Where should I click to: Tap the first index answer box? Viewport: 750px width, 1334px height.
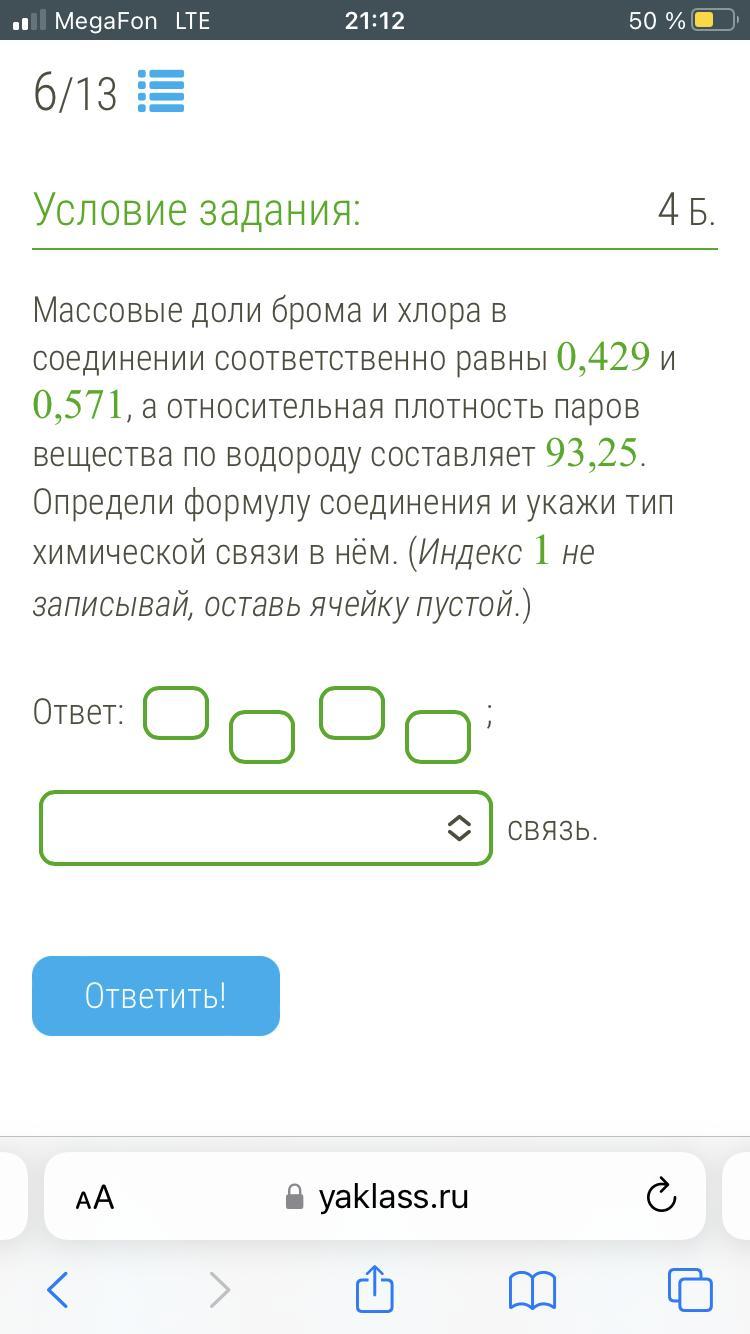(x=262, y=737)
